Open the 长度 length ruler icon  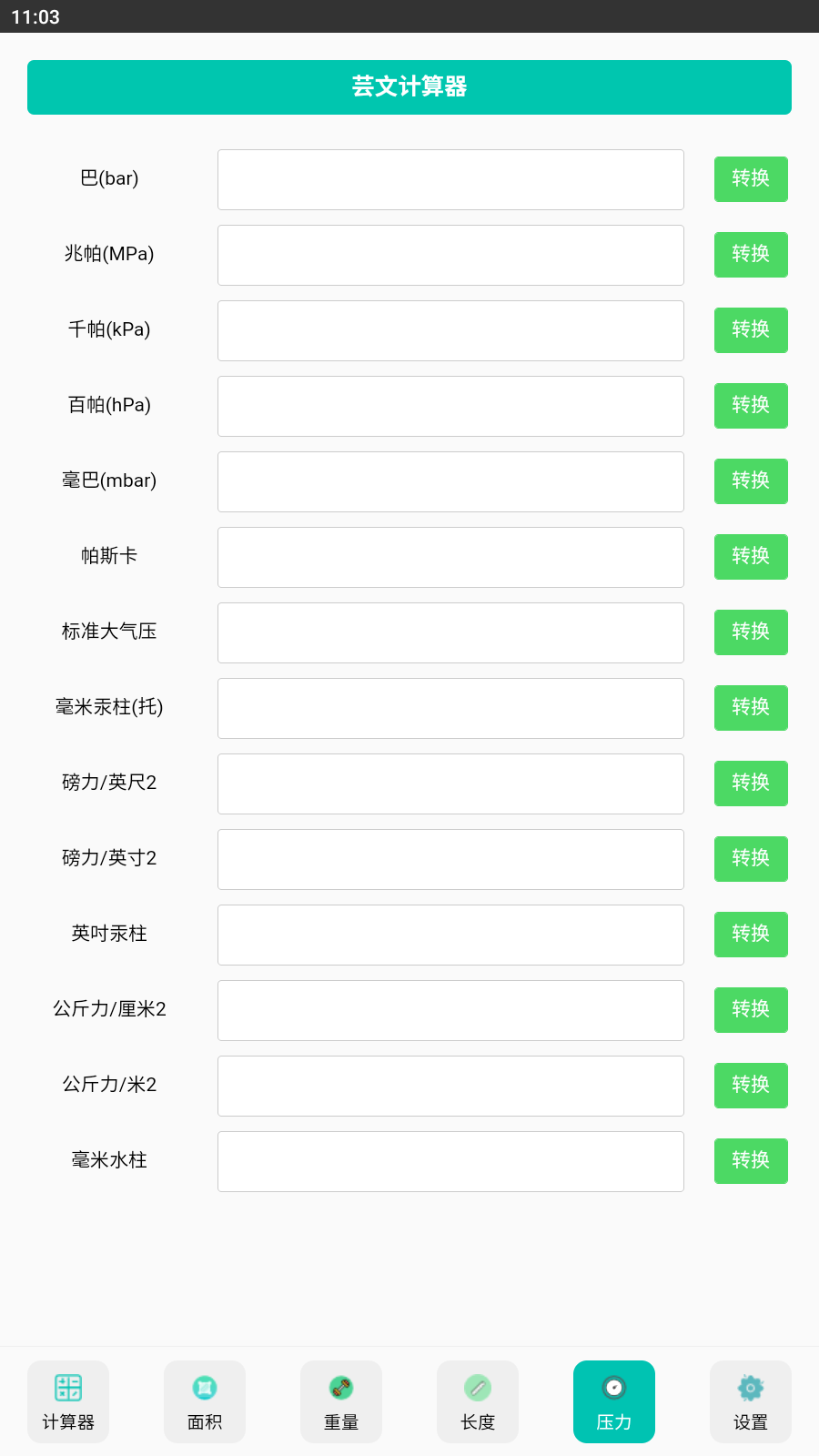477,1389
